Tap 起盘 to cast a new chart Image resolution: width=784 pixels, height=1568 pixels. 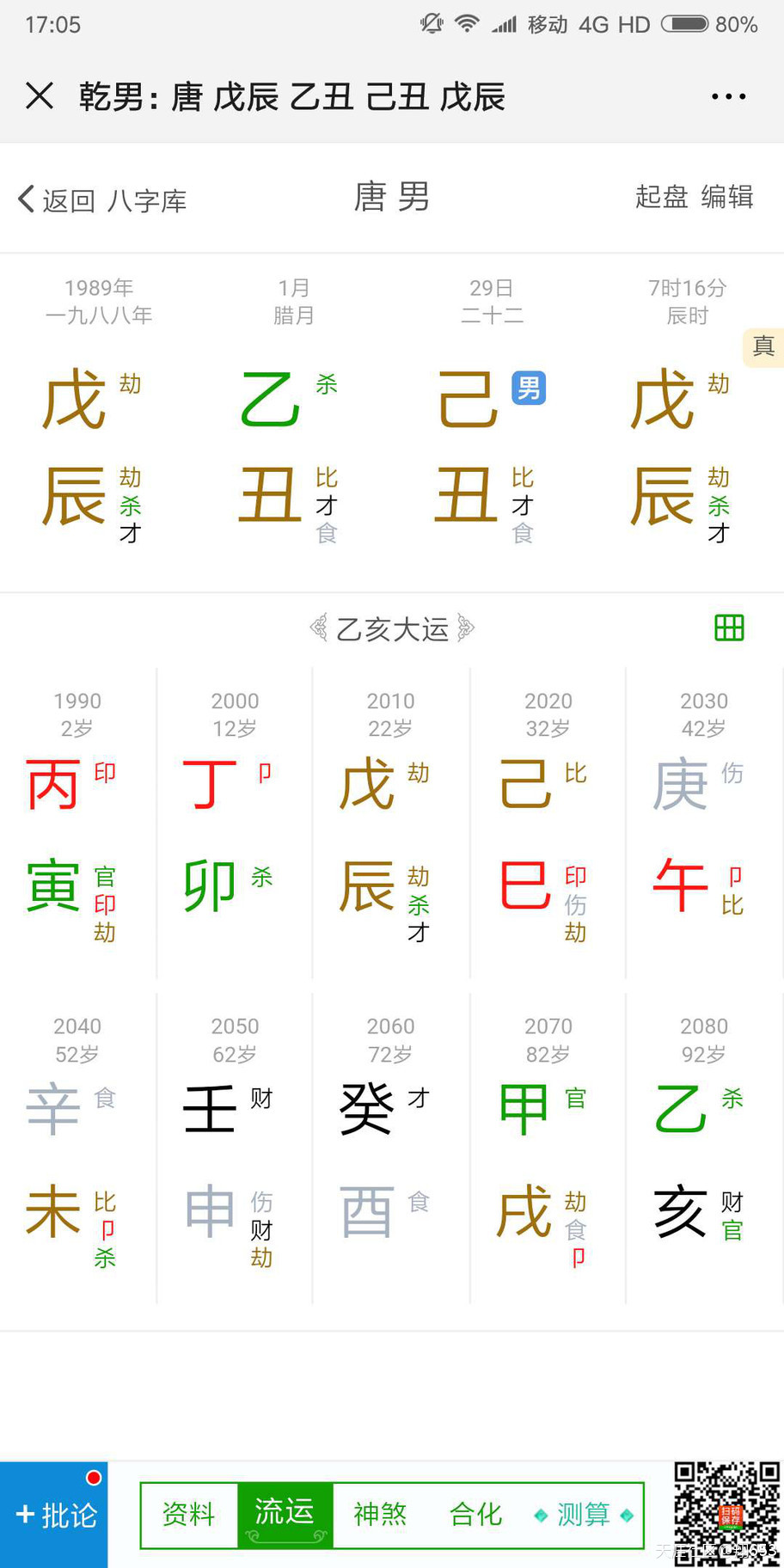pyautogui.click(x=662, y=197)
